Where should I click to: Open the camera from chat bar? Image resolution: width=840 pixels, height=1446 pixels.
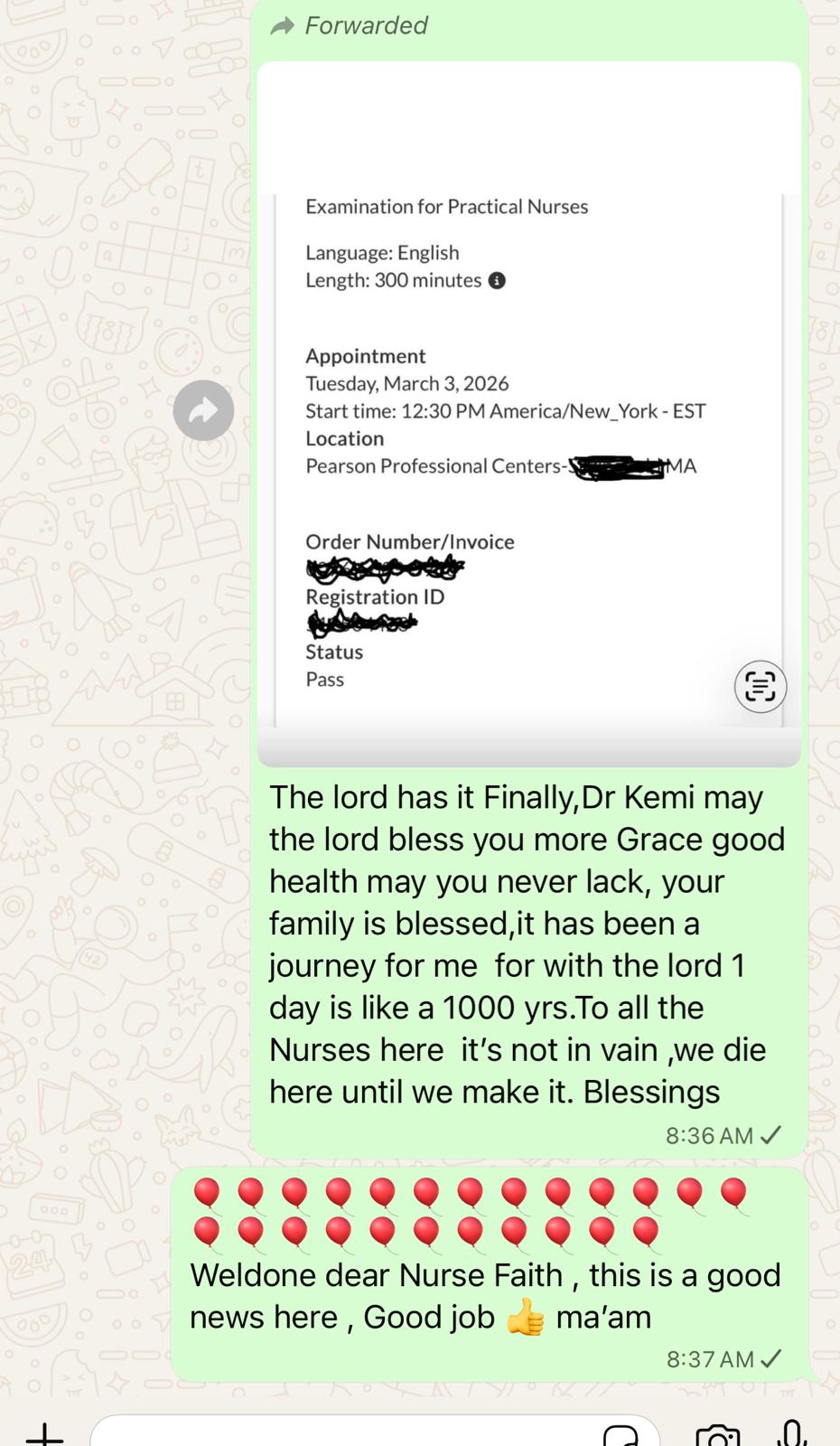coord(717,1435)
